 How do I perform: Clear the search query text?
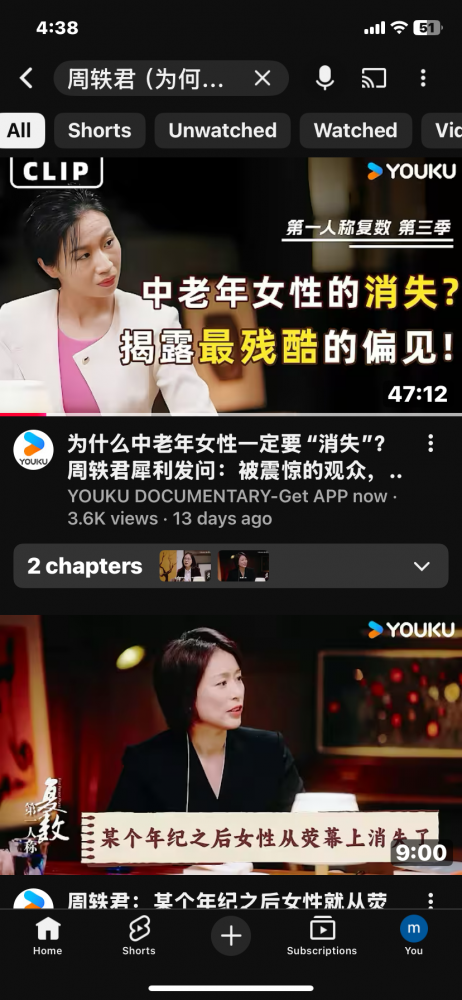tap(262, 78)
